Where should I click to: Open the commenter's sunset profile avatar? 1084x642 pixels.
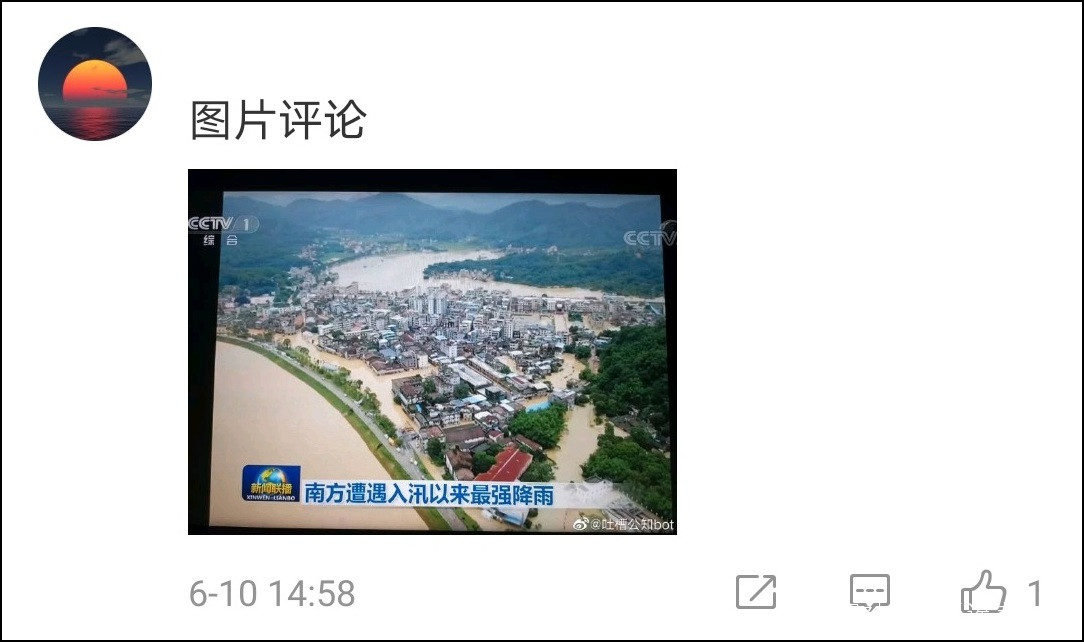95,84
